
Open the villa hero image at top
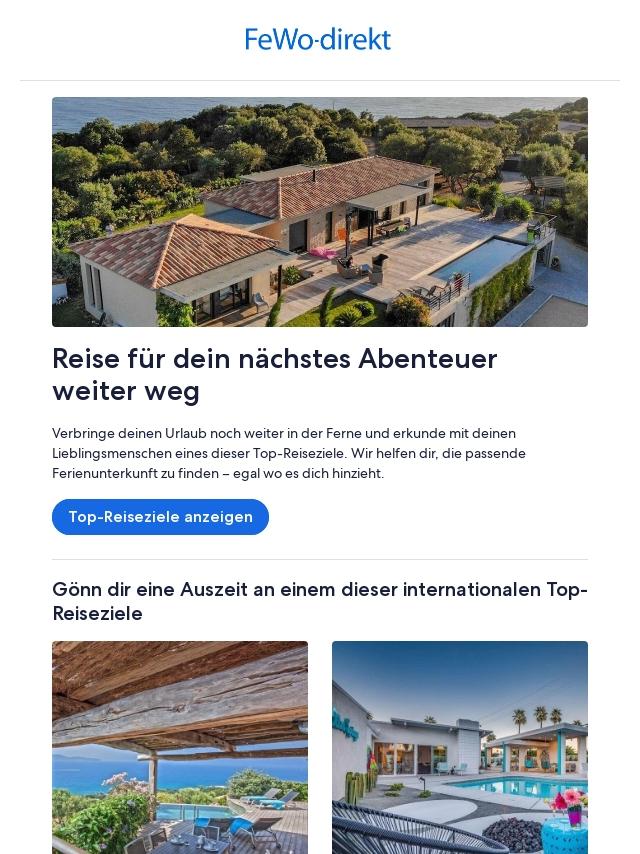click(320, 212)
